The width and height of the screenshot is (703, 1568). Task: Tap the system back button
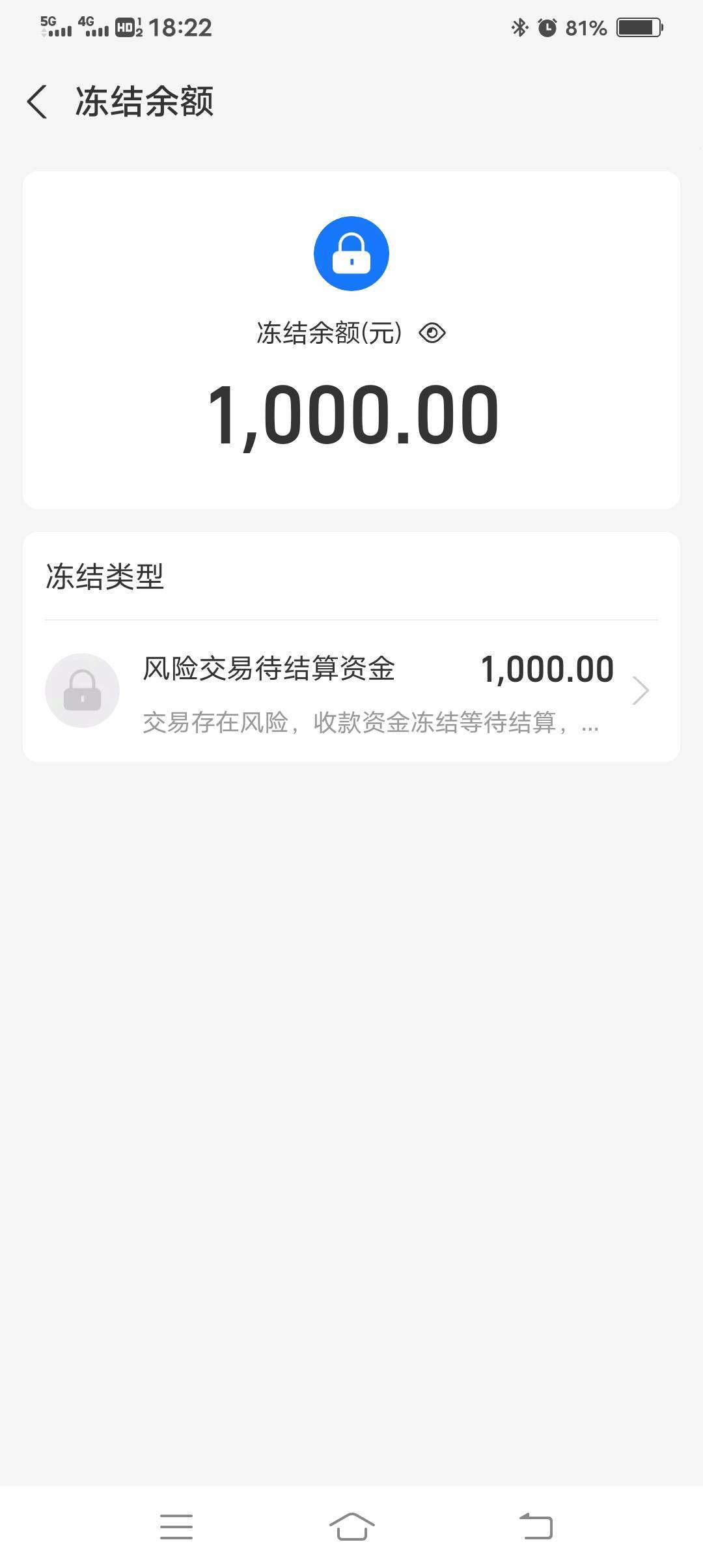tap(536, 1527)
